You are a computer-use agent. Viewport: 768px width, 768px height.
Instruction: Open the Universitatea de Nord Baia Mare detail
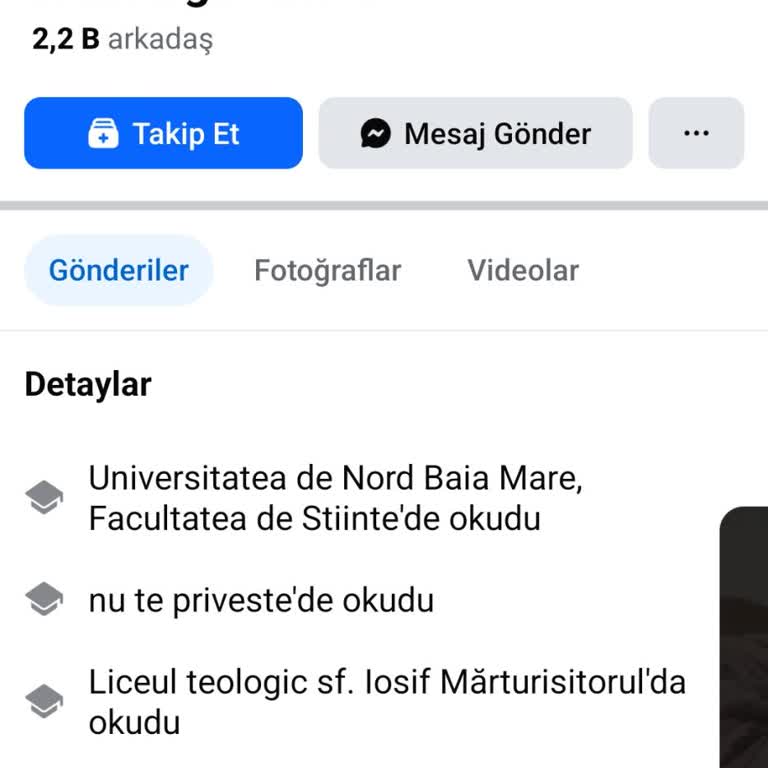pyautogui.click(x=336, y=498)
